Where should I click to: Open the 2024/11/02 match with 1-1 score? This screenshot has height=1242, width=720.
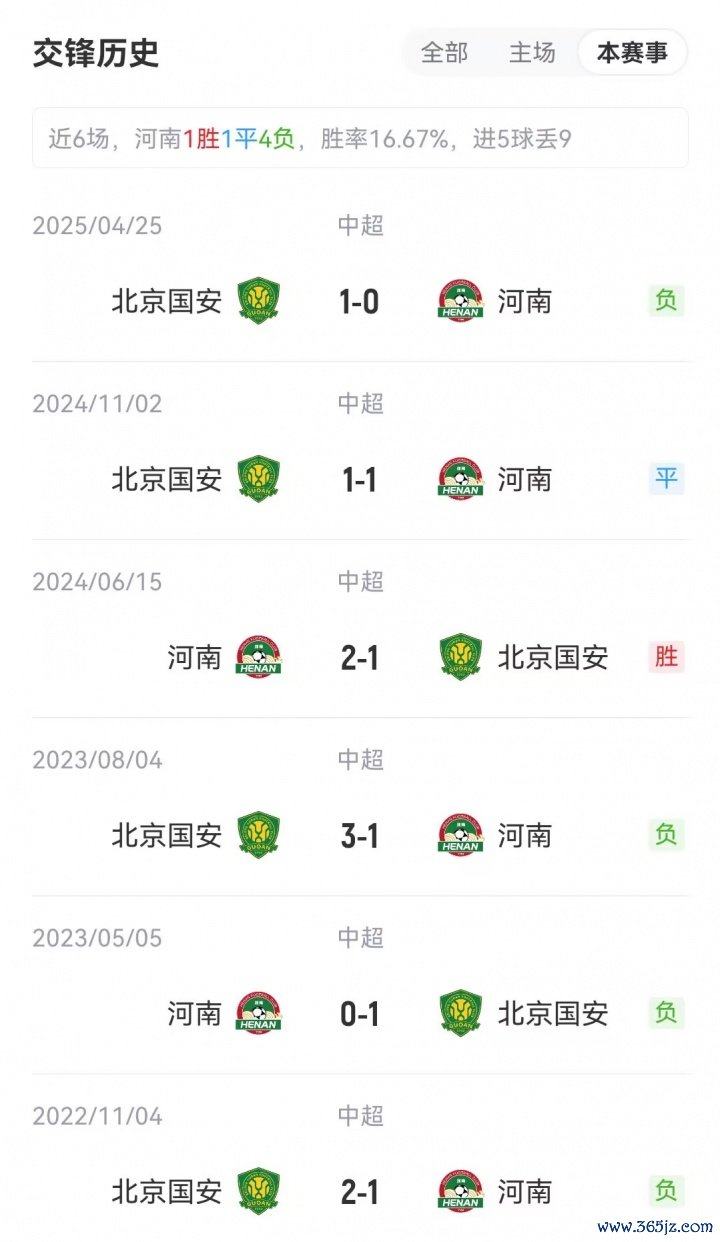click(360, 451)
